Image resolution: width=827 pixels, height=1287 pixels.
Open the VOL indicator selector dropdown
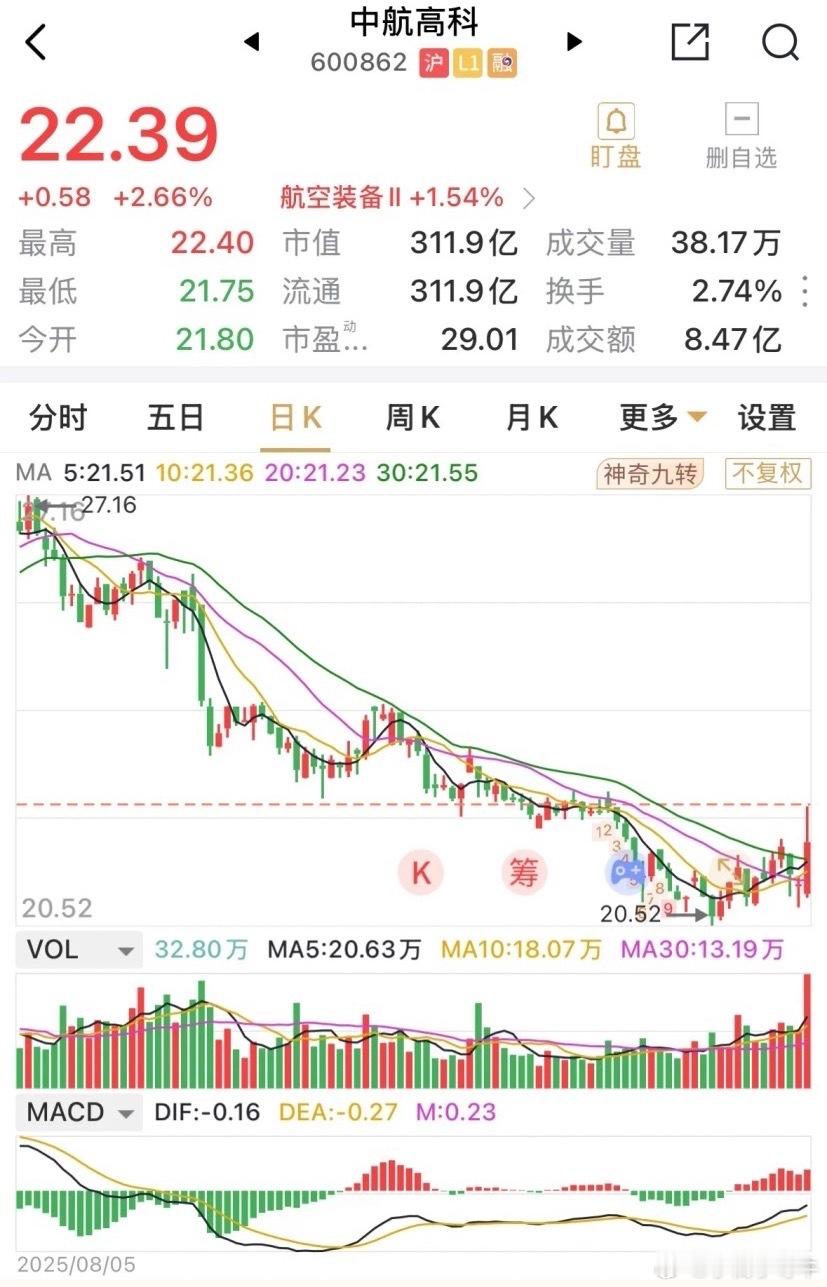pos(78,950)
